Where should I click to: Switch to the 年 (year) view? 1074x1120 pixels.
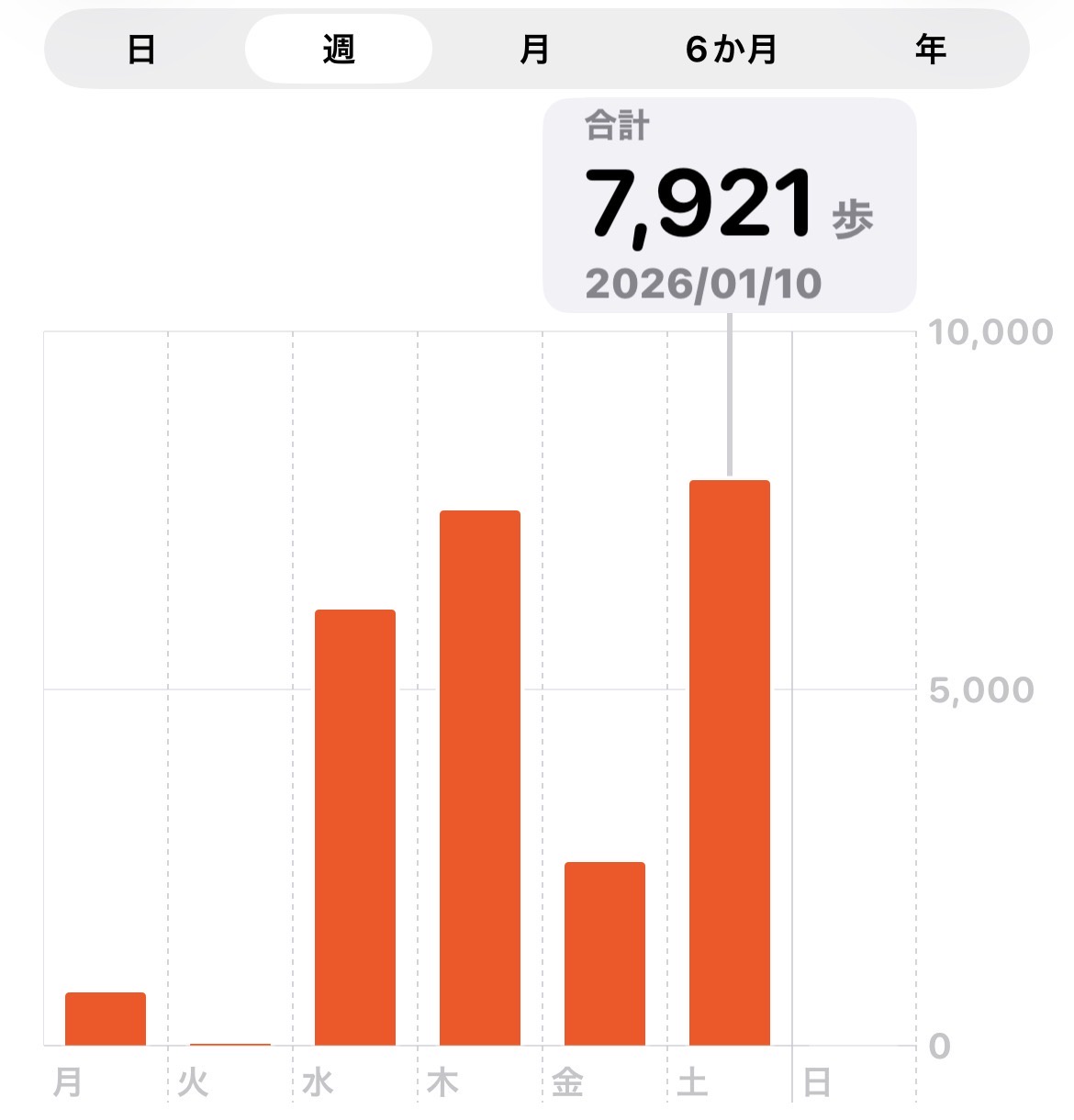coord(930,50)
